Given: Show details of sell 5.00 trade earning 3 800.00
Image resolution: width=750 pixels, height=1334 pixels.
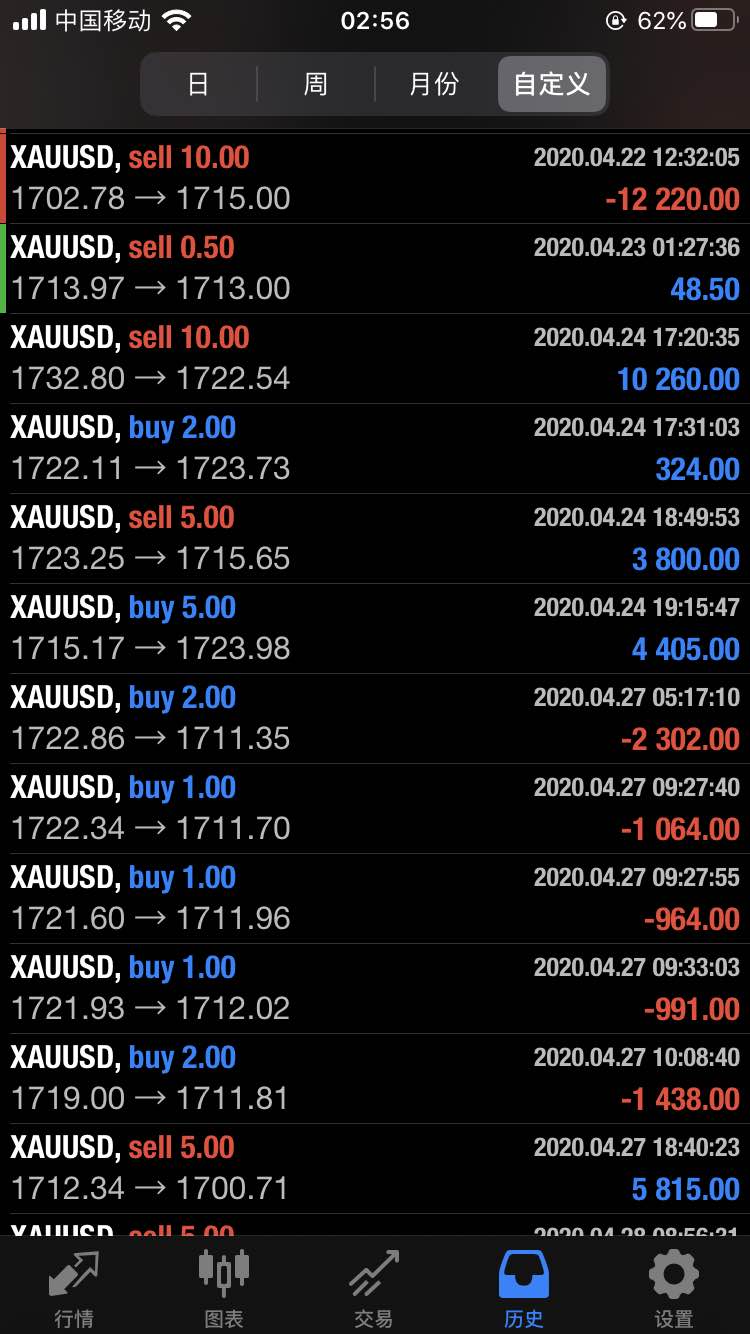Looking at the screenshot, I should coord(375,538).
